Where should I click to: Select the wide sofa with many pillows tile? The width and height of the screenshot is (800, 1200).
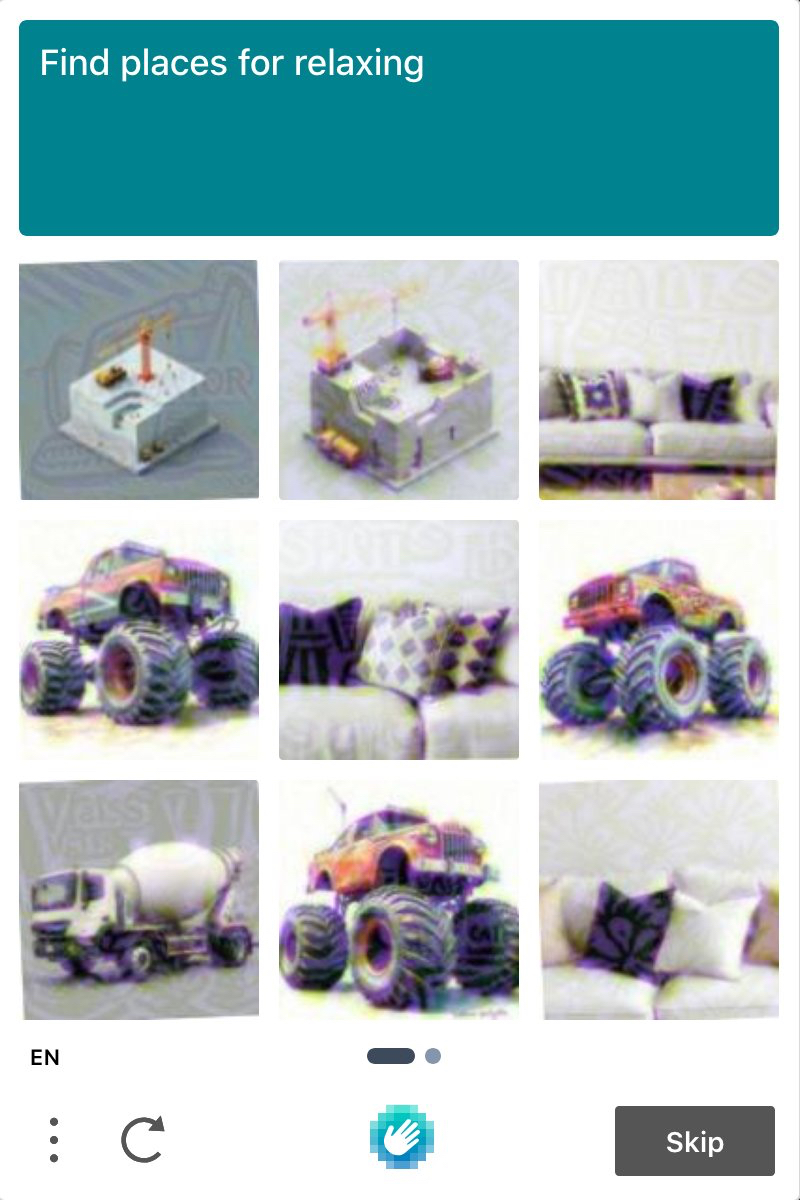click(x=658, y=380)
